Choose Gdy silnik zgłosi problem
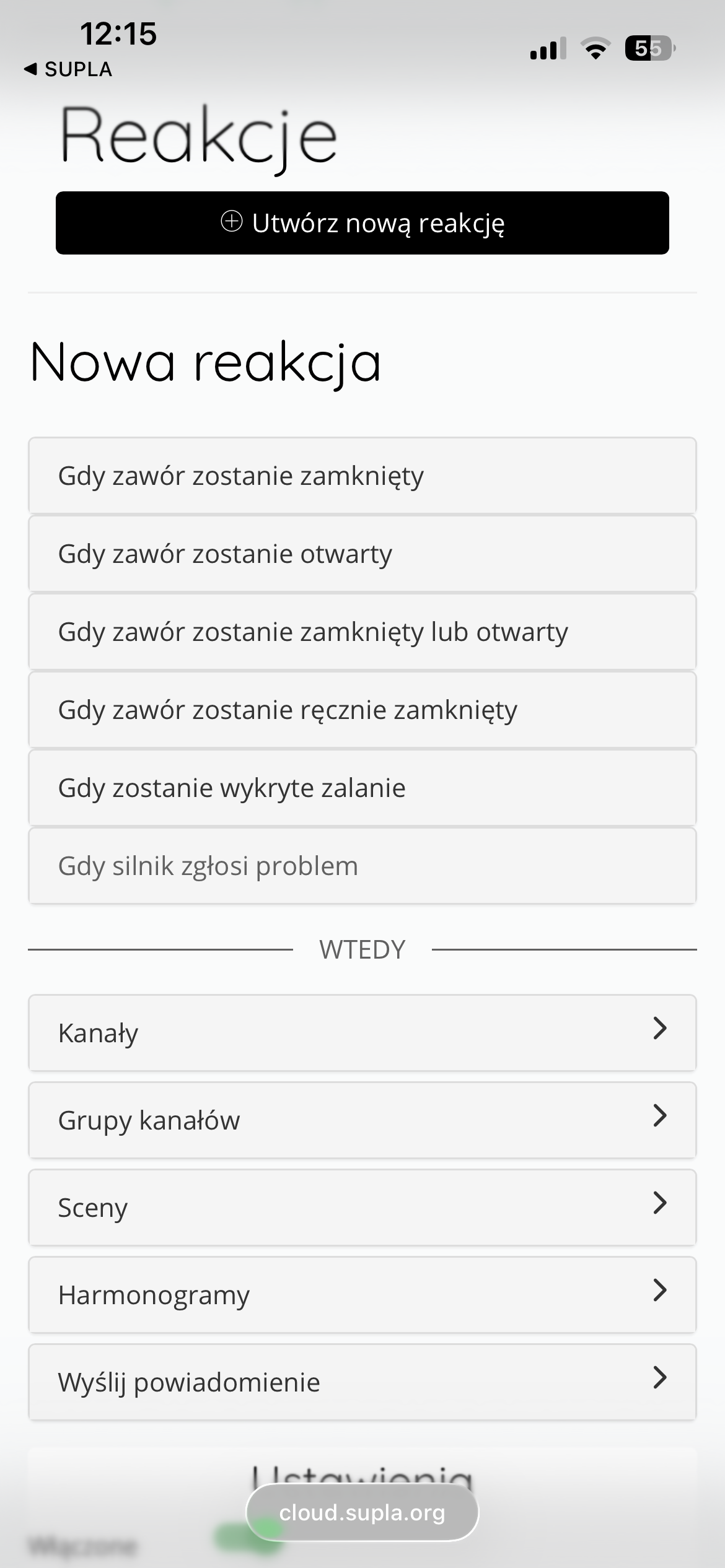This screenshot has width=725, height=1568. 362,866
